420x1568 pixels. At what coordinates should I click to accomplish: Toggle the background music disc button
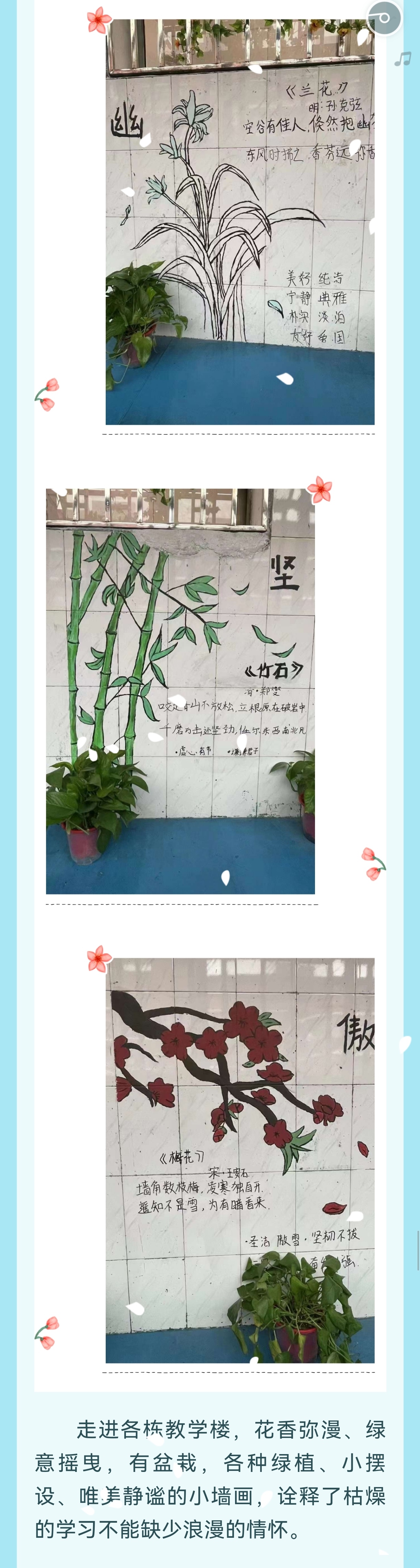(x=384, y=17)
